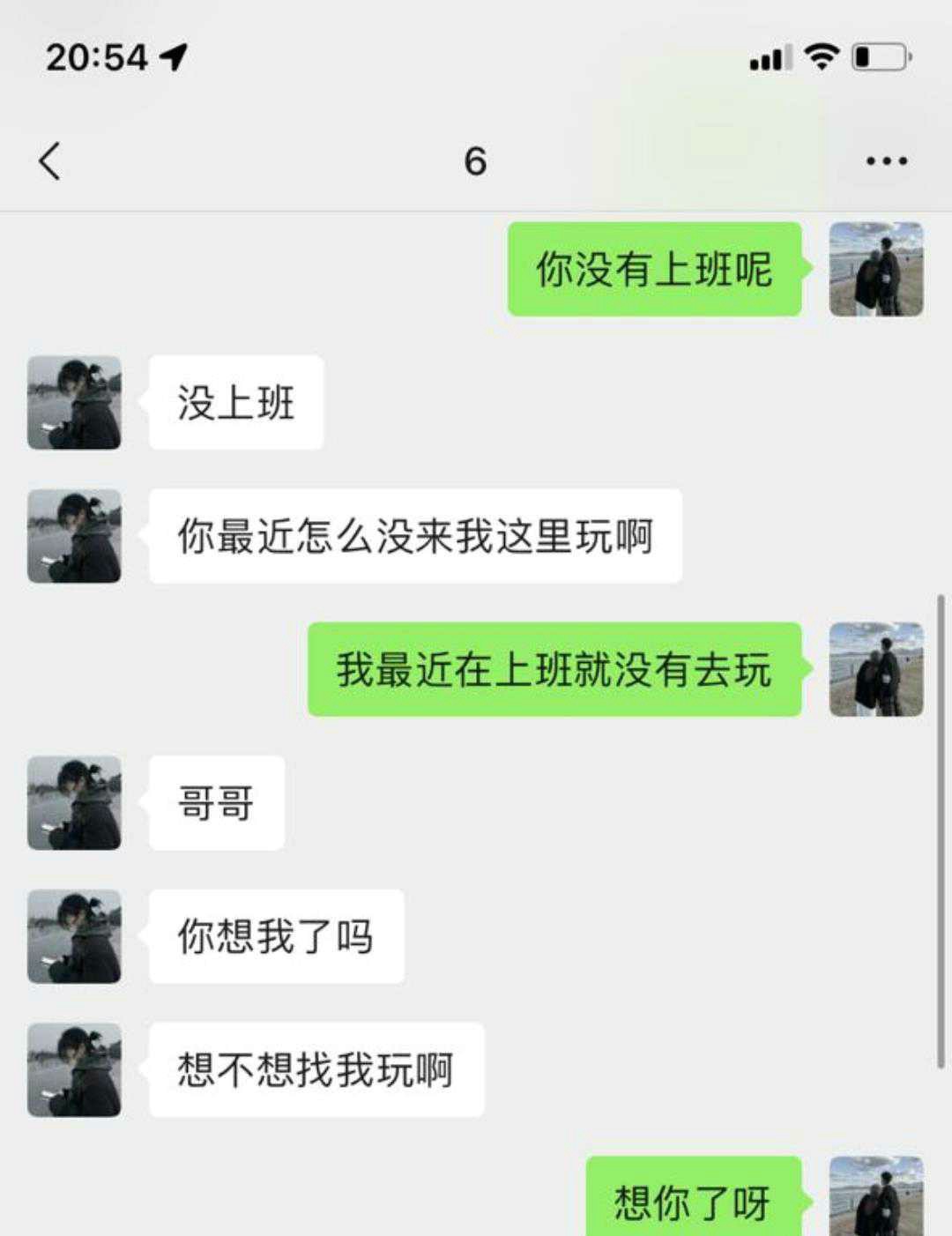Open the three-dot chat info menu
952x1236 pixels.
tap(886, 161)
